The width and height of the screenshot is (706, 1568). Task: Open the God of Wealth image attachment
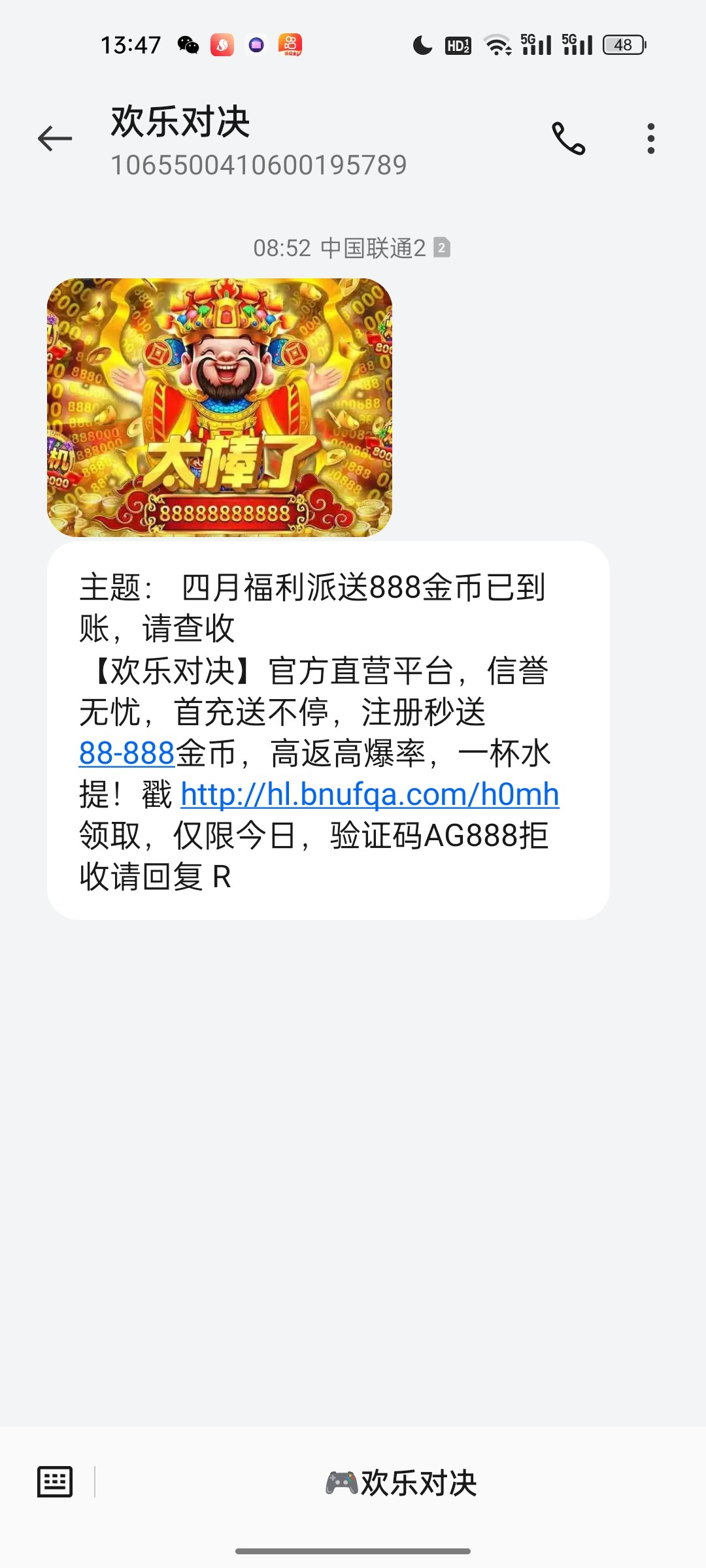[x=220, y=408]
